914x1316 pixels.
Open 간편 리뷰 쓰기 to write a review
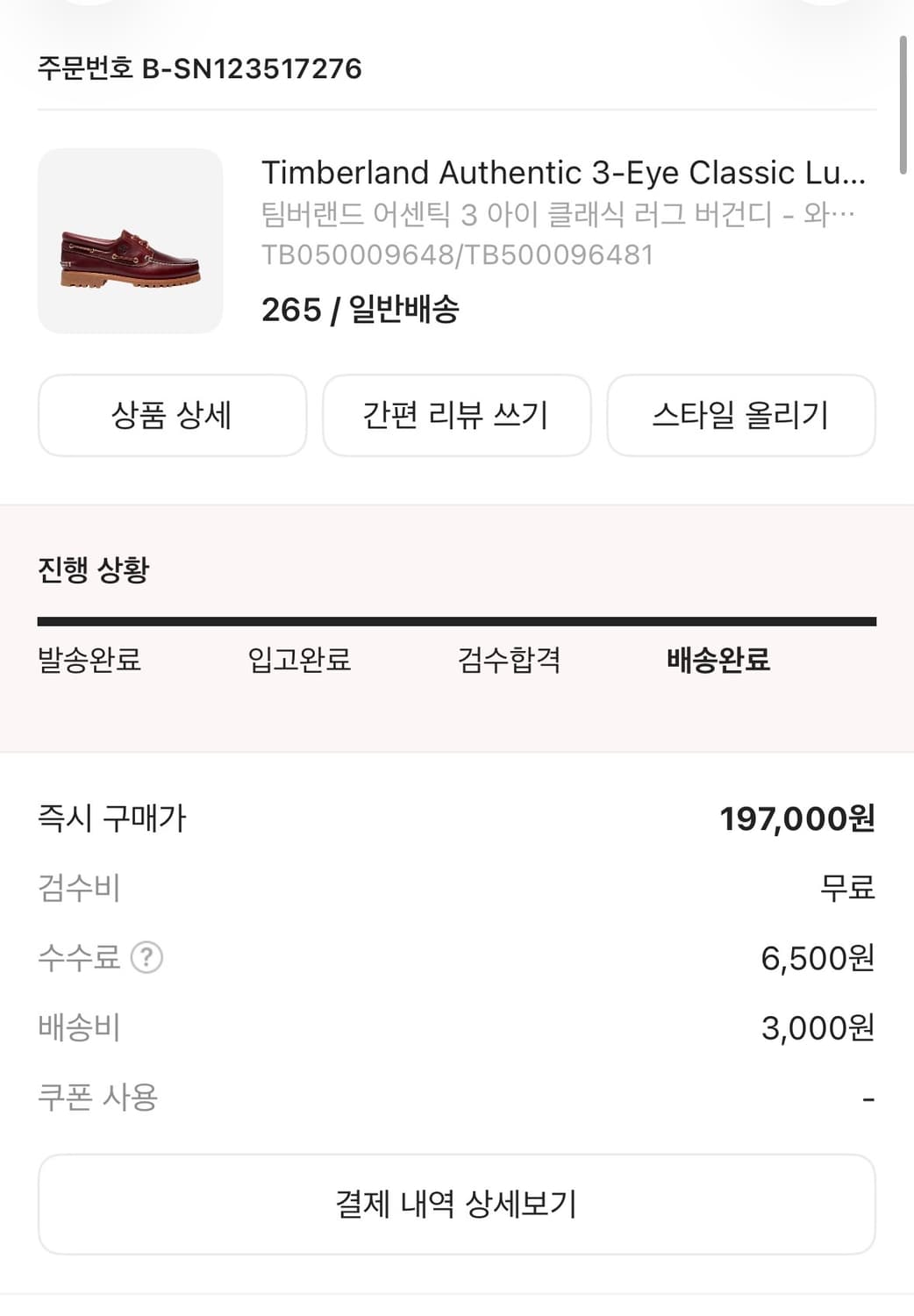tap(456, 416)
